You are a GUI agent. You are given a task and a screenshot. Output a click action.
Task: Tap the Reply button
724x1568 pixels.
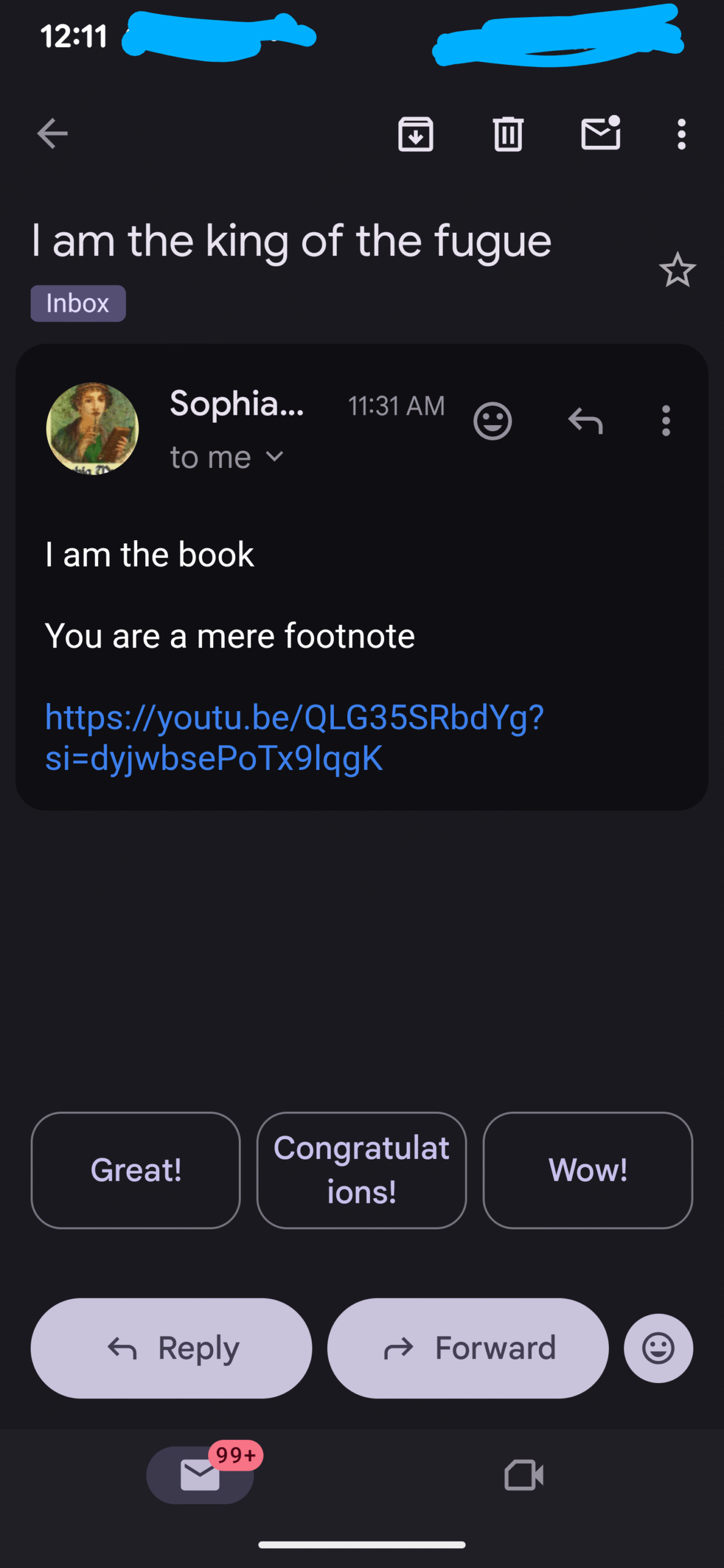tap(172, 1348)
